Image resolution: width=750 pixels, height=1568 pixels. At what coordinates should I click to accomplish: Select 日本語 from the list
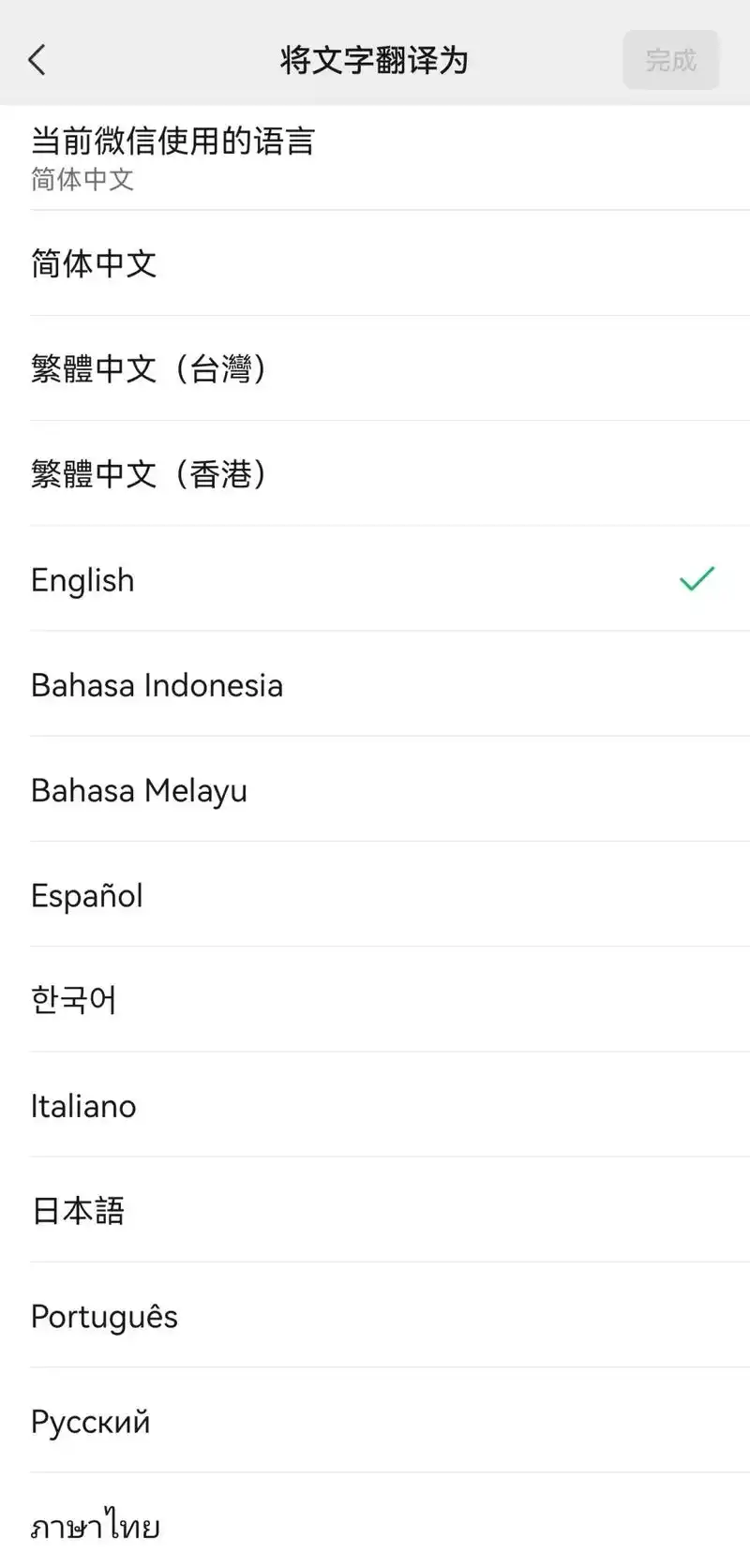(x=78, y=1210)
